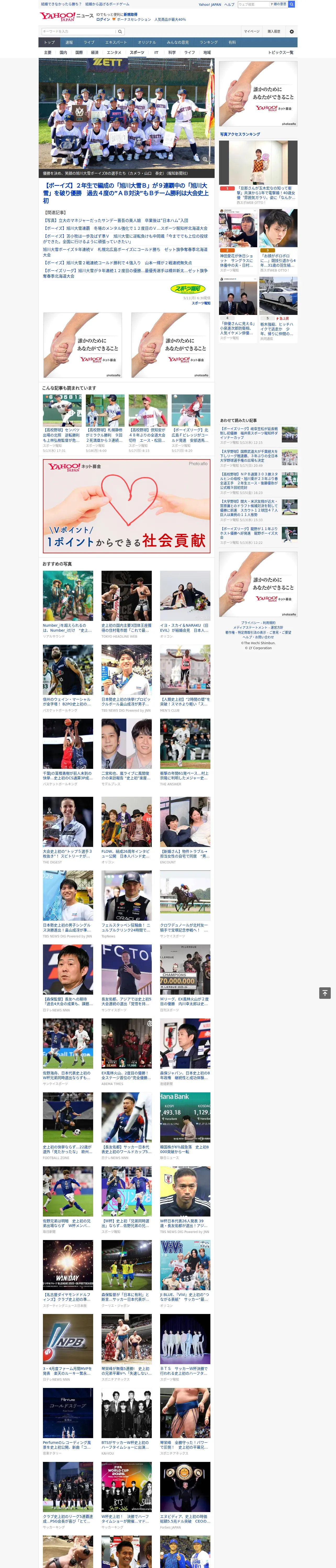
Task: Open related article 立大のマネジャーだったサンデー
Action: pos(116,220)
